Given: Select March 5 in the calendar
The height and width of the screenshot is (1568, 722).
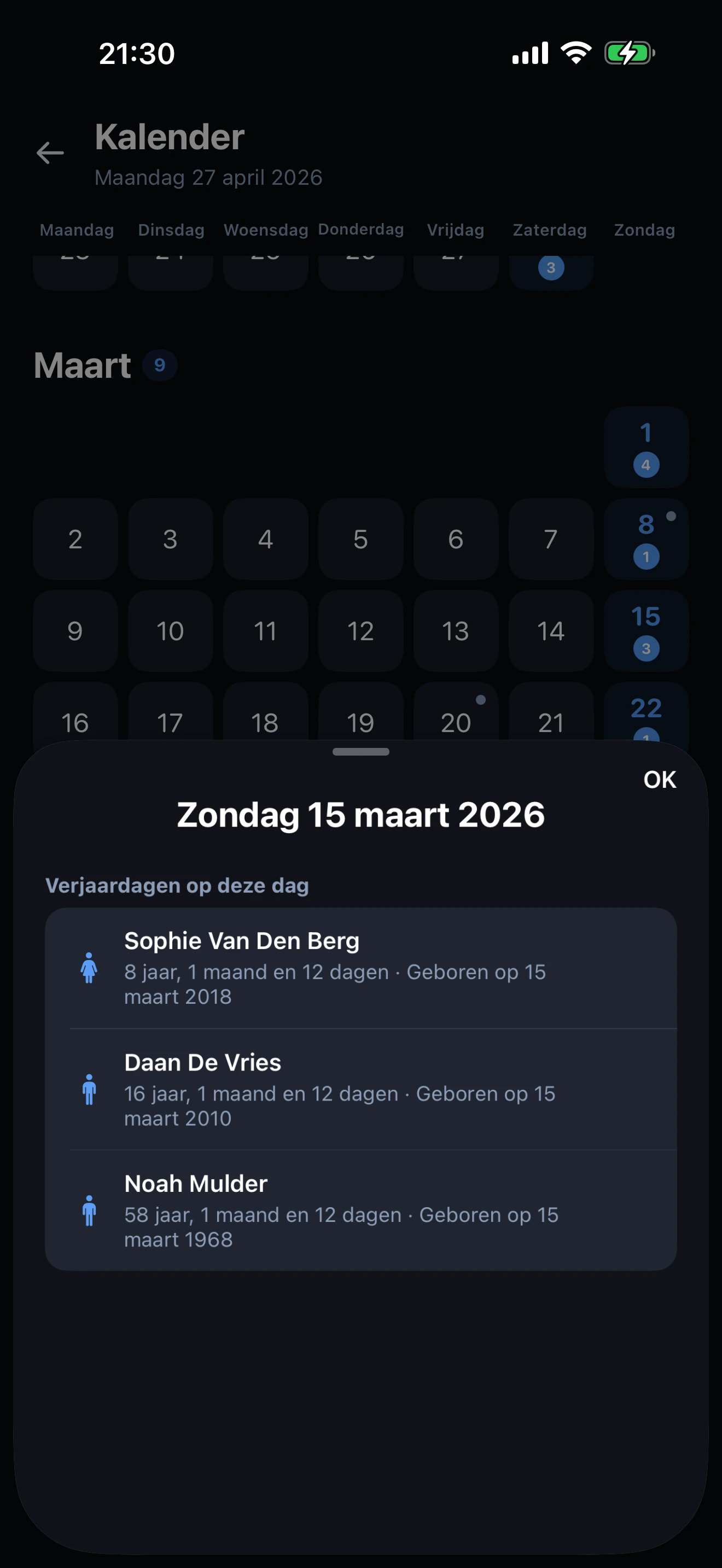Looking at the screenshot, I should pos(360,539).
